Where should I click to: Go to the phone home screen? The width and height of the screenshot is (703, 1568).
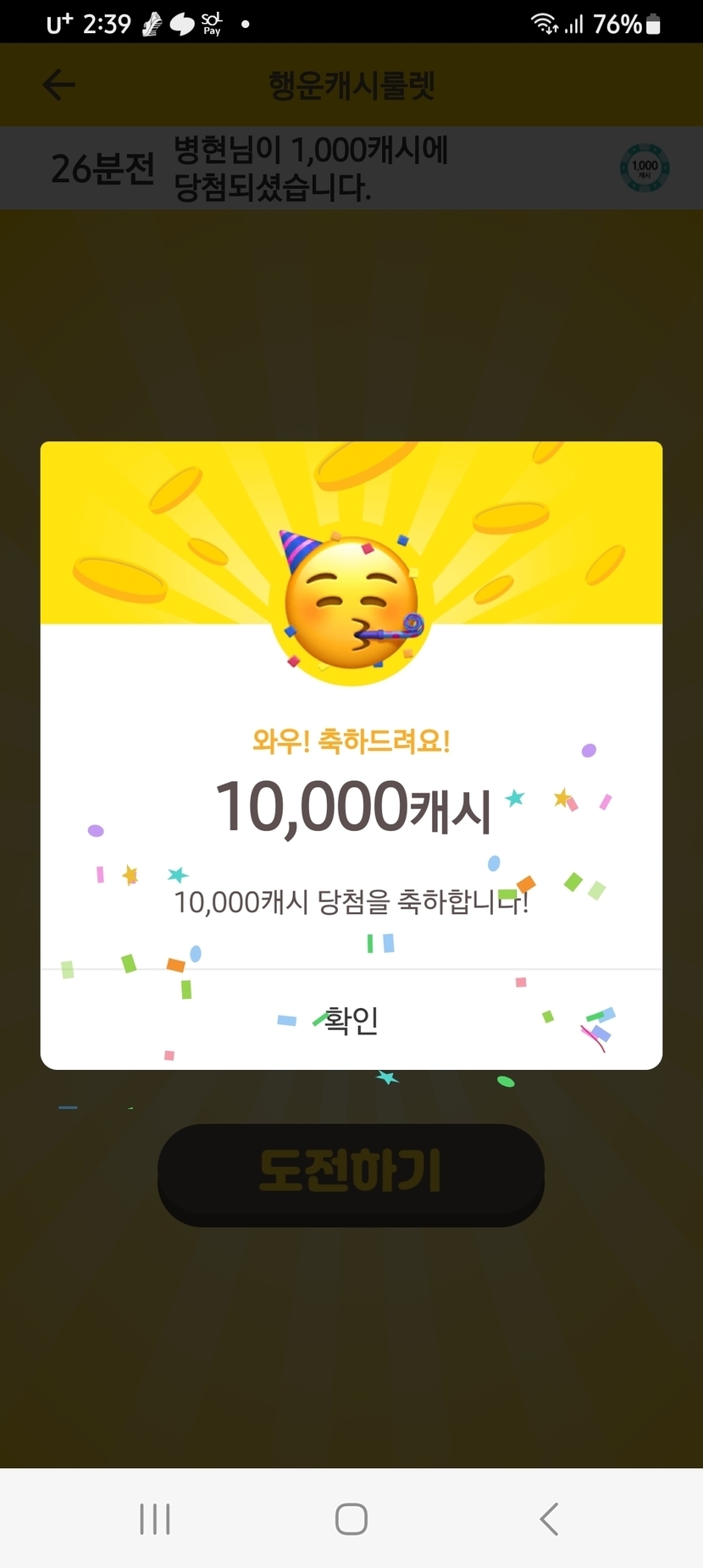pos(351,1519)
